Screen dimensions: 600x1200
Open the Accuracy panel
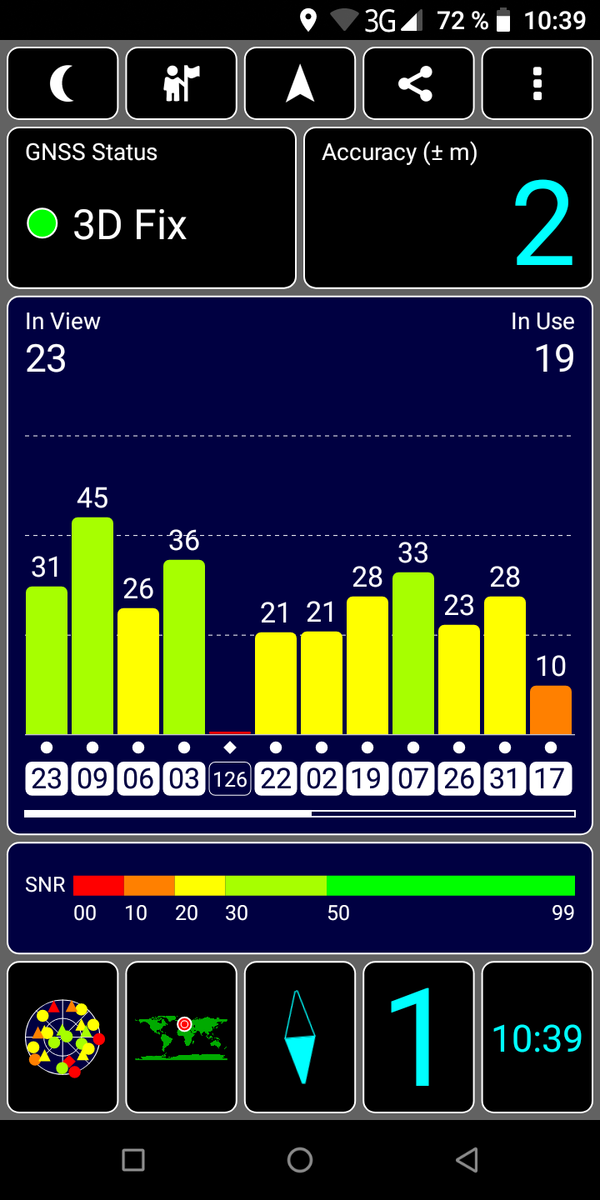447,208
